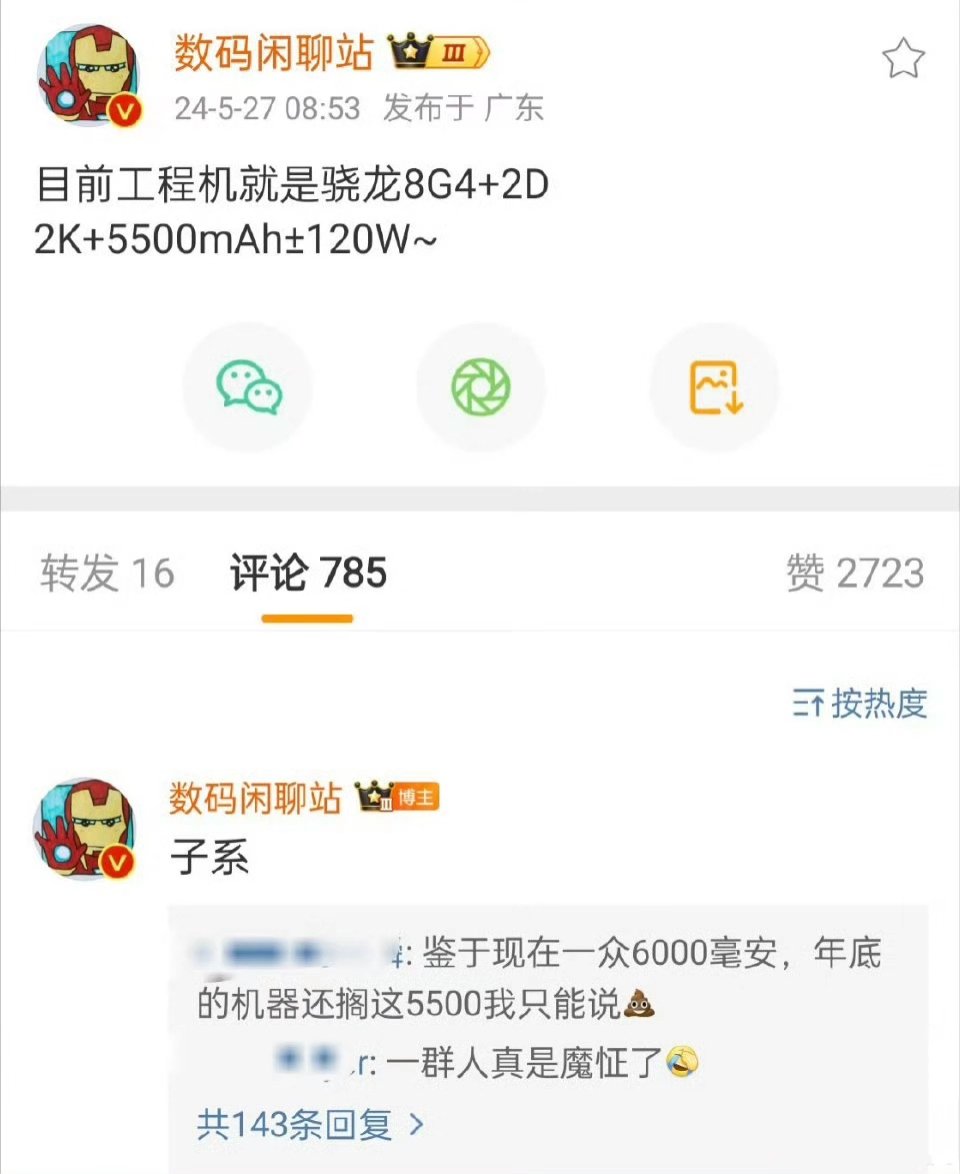The width and height of the screenshot is (960, 1174).
Task: Save the post as an image
Action: click(715, 387)
